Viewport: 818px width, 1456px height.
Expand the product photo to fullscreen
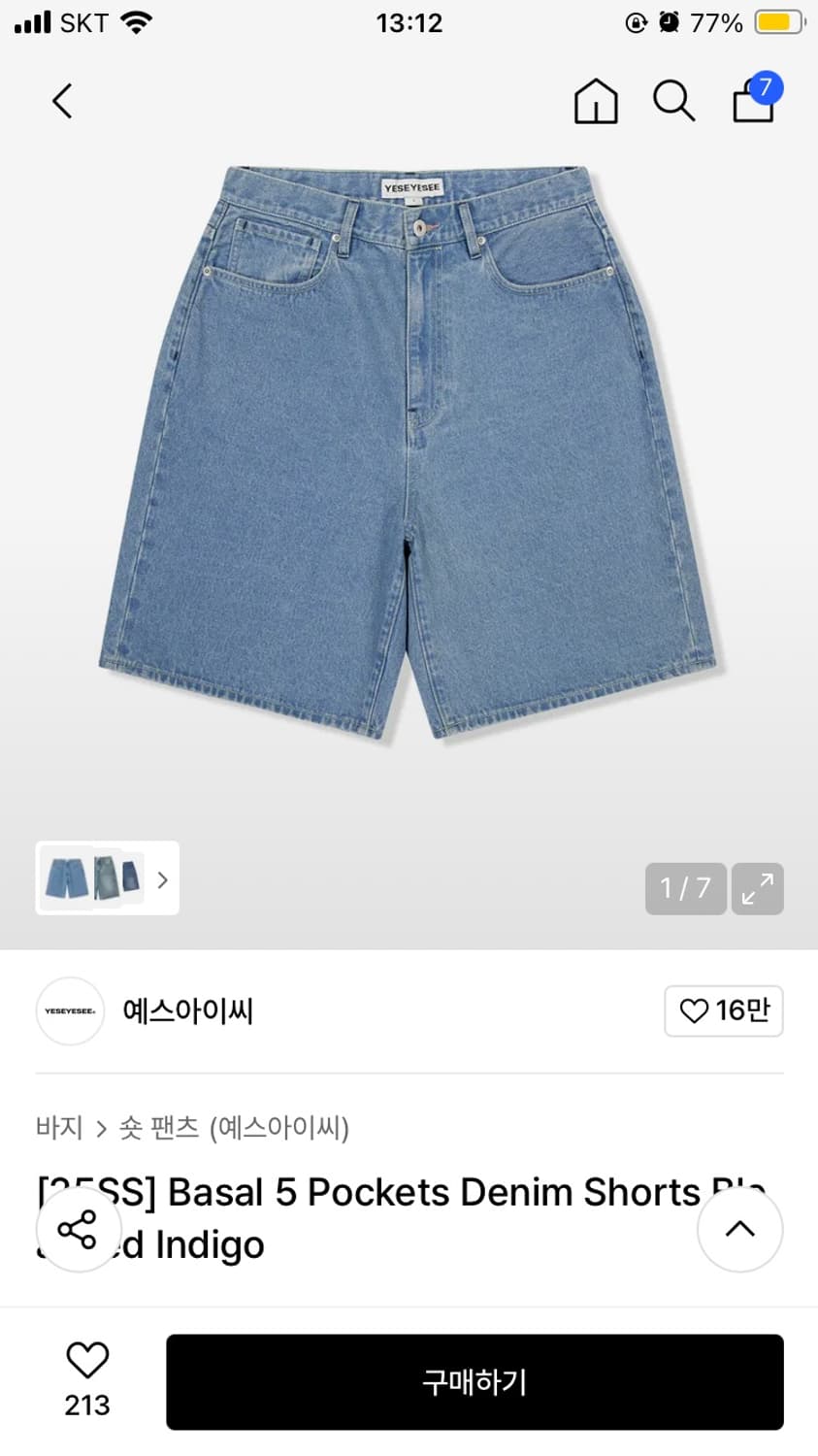(757, 888)
